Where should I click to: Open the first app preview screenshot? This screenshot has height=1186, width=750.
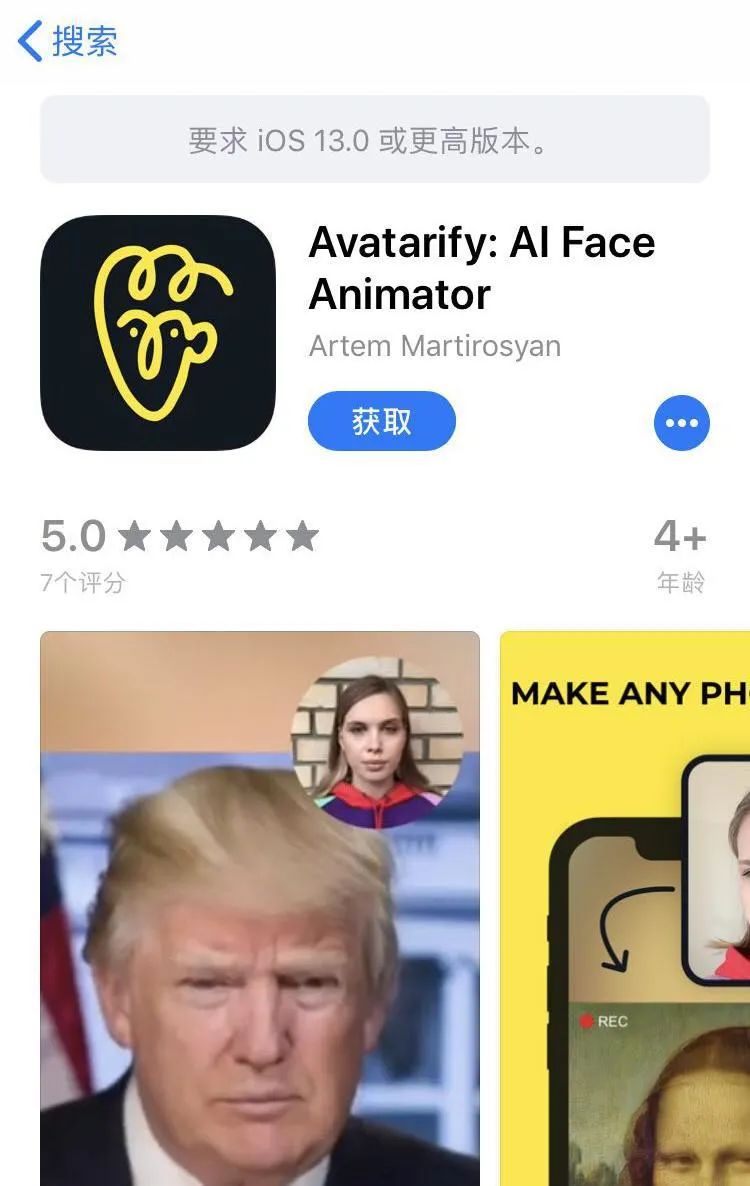click(259, 908)
